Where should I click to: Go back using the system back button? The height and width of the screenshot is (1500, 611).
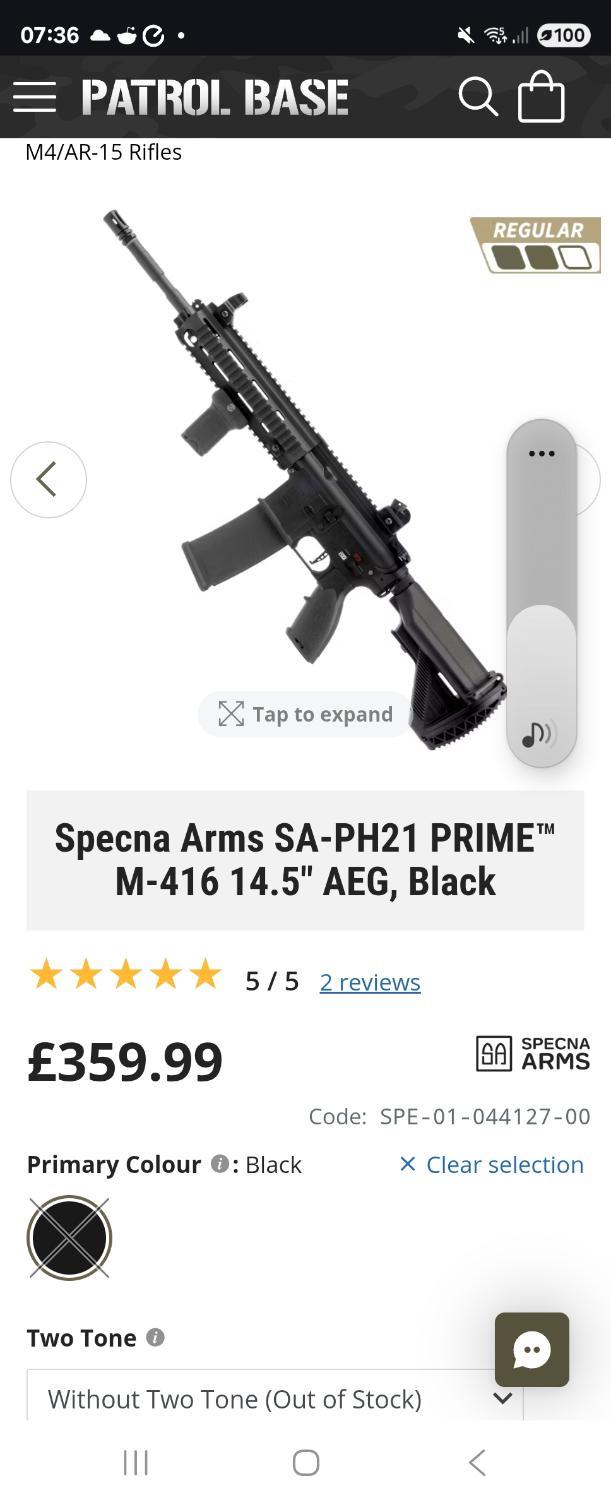pyautogui.click(x=477, y=1462)
